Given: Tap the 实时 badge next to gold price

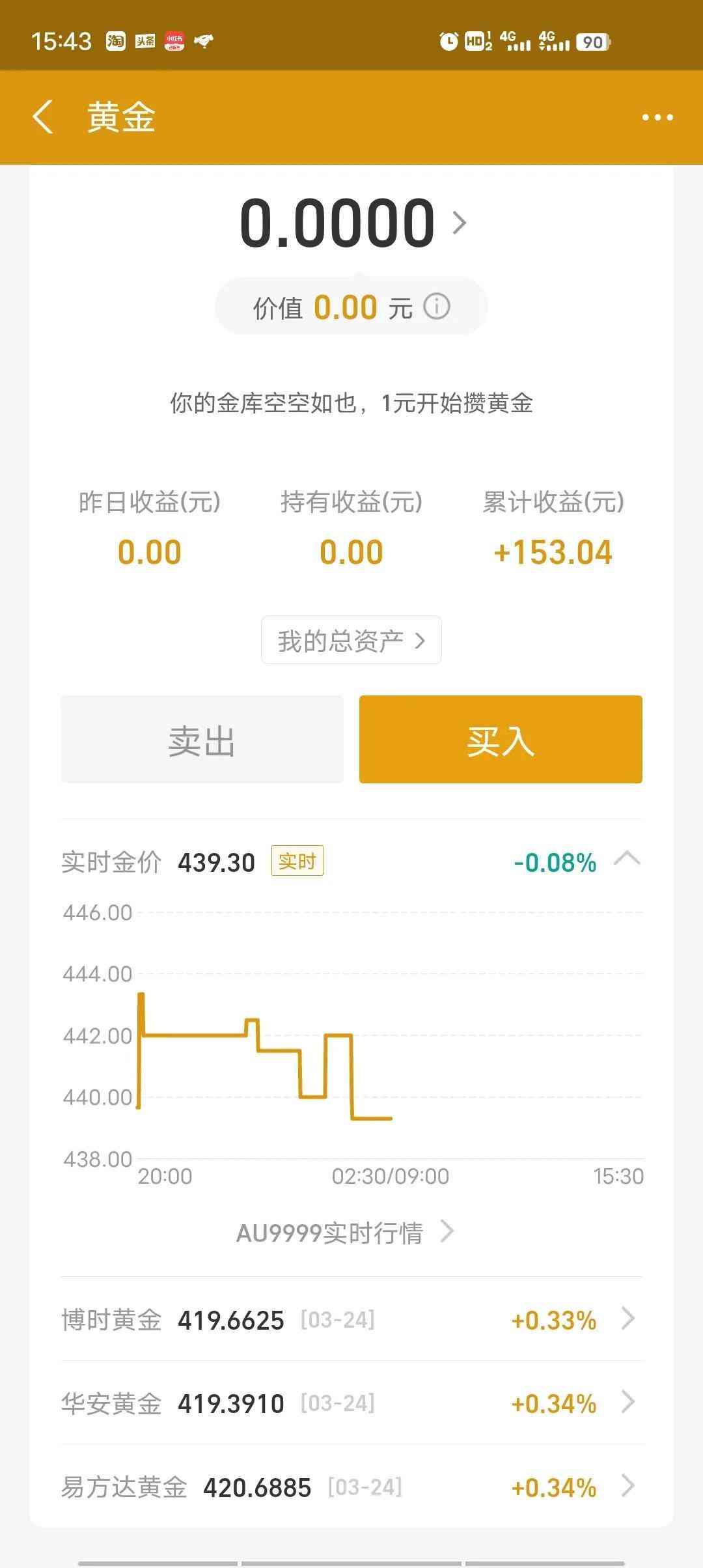Looking at the screenshot, I should [x=297, y=861].
